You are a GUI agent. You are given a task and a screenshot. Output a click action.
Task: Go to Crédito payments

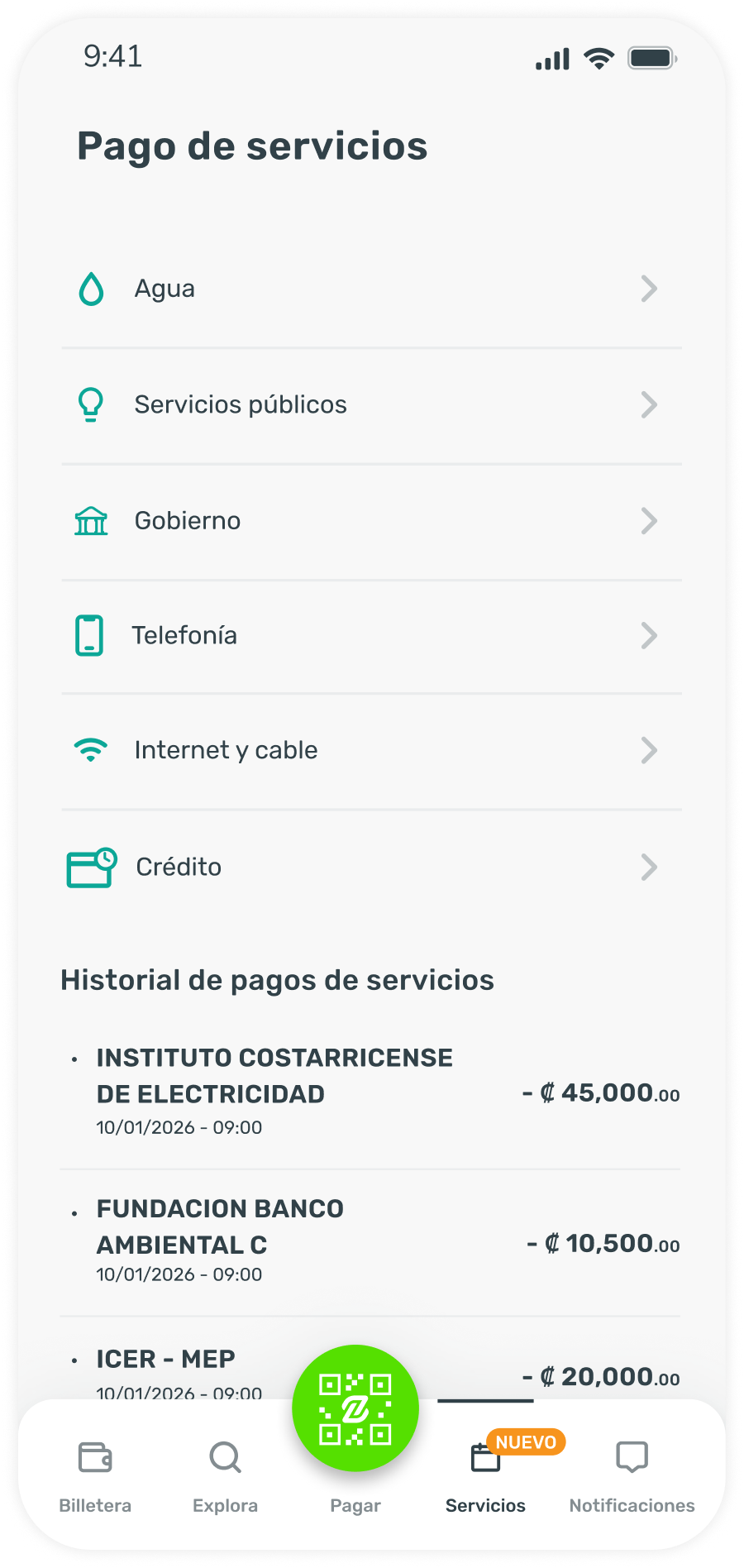point(371,868)
